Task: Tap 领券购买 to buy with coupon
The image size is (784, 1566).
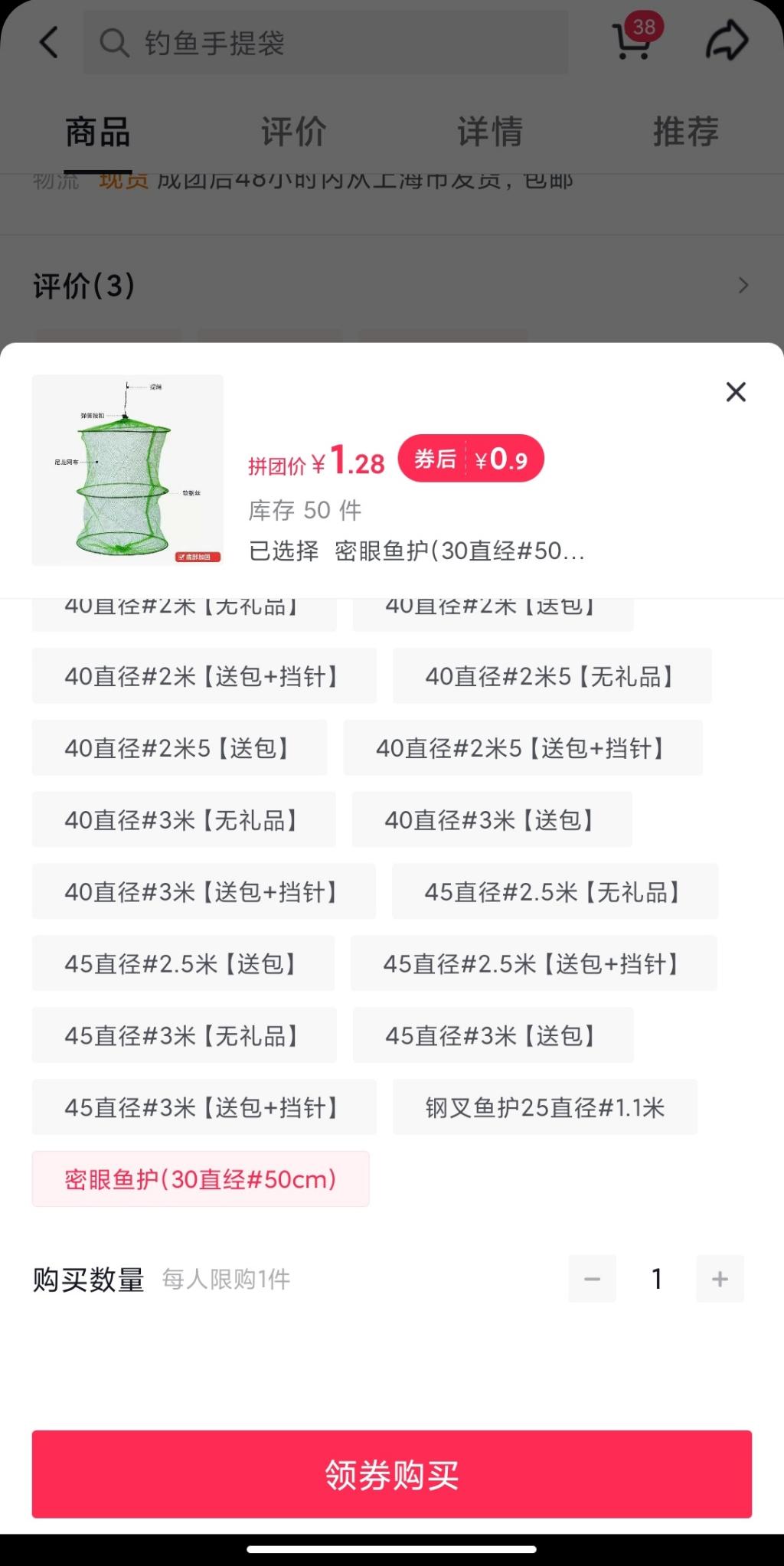Action: click(391, 1473)
